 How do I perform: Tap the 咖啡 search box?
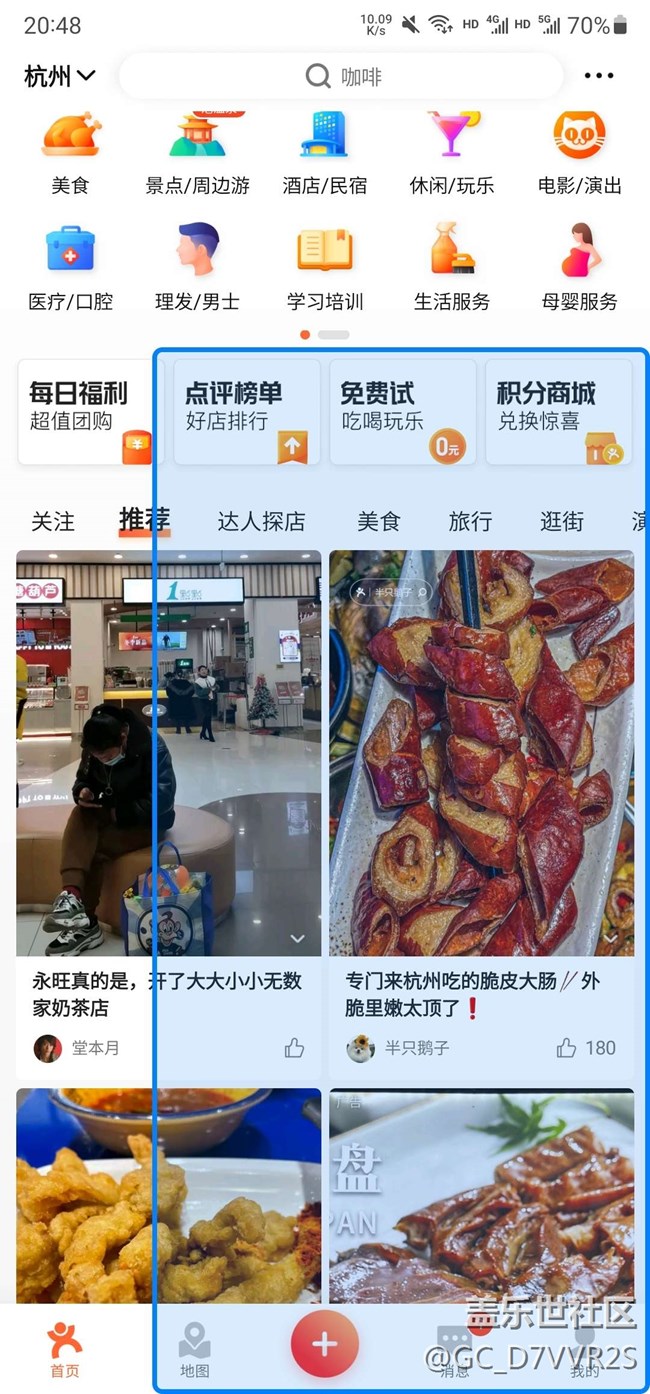tap(341, 76)
